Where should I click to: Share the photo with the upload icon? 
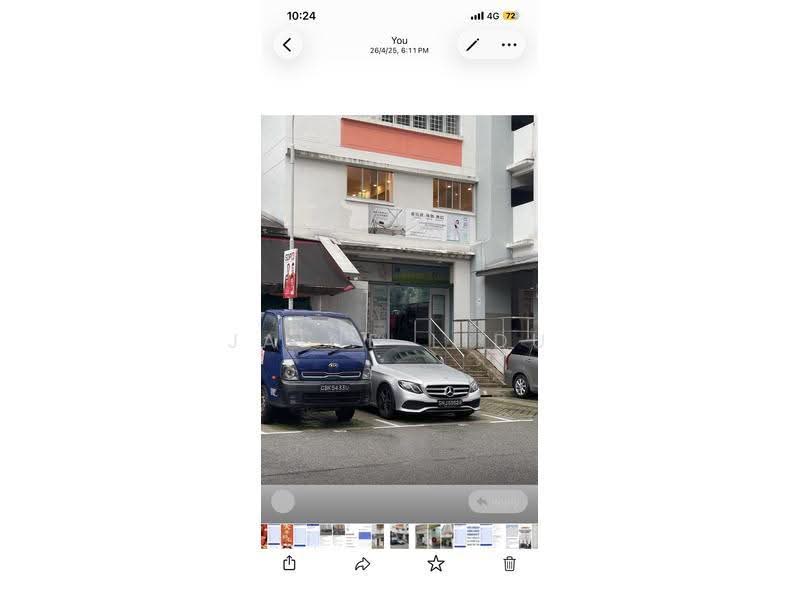tap(289, 563)
